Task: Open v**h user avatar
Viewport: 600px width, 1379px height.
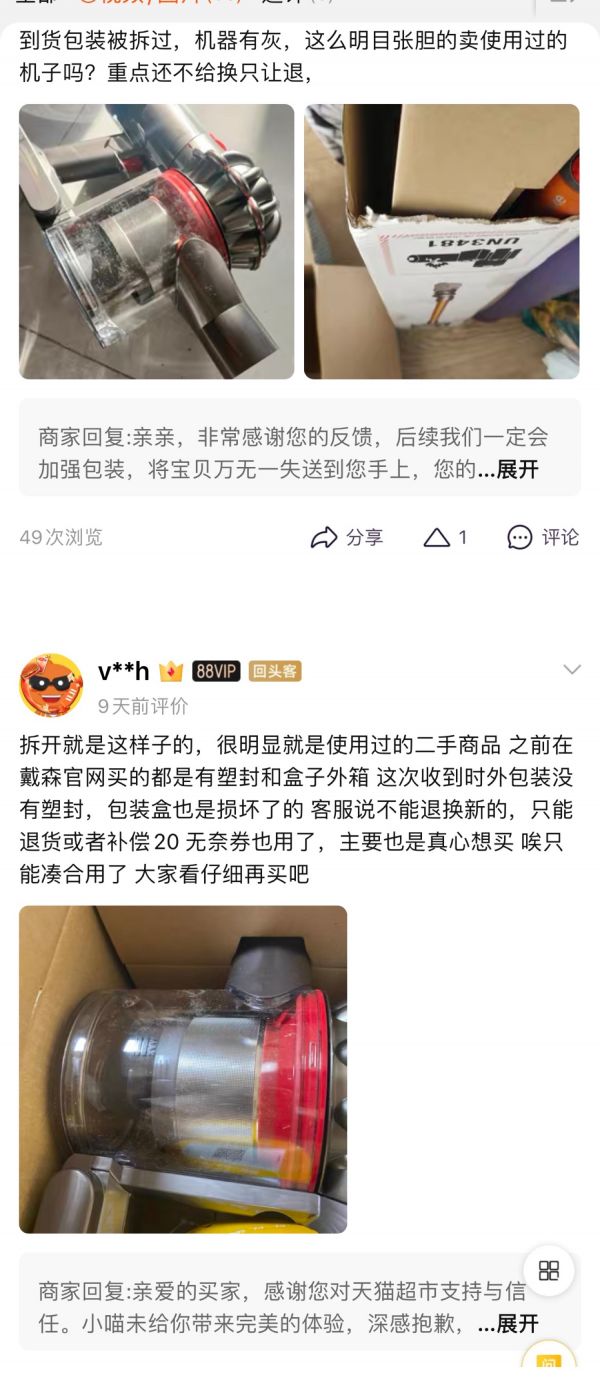Action: point(51,685)
